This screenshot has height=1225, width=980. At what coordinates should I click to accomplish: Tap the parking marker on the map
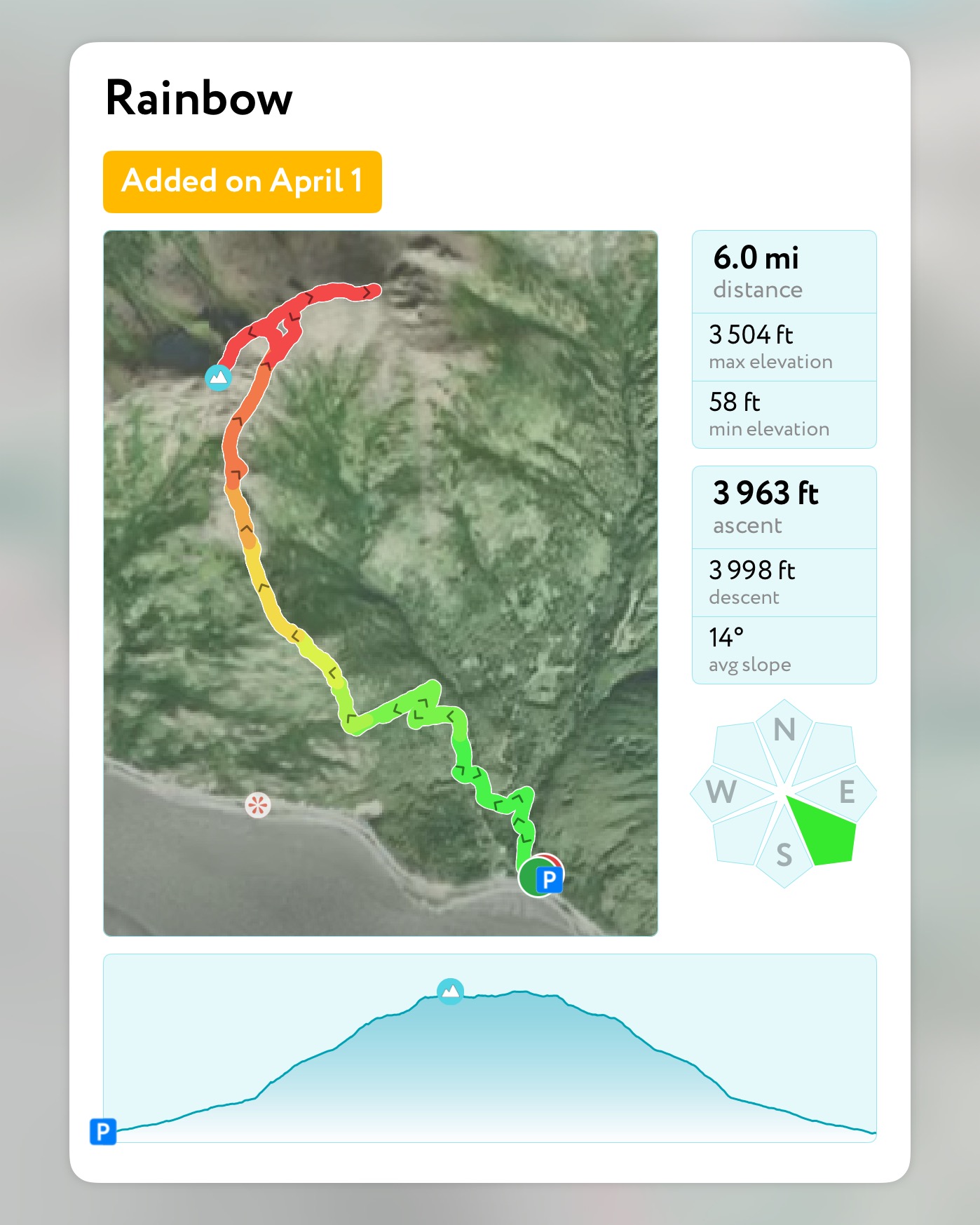[548, 879]
